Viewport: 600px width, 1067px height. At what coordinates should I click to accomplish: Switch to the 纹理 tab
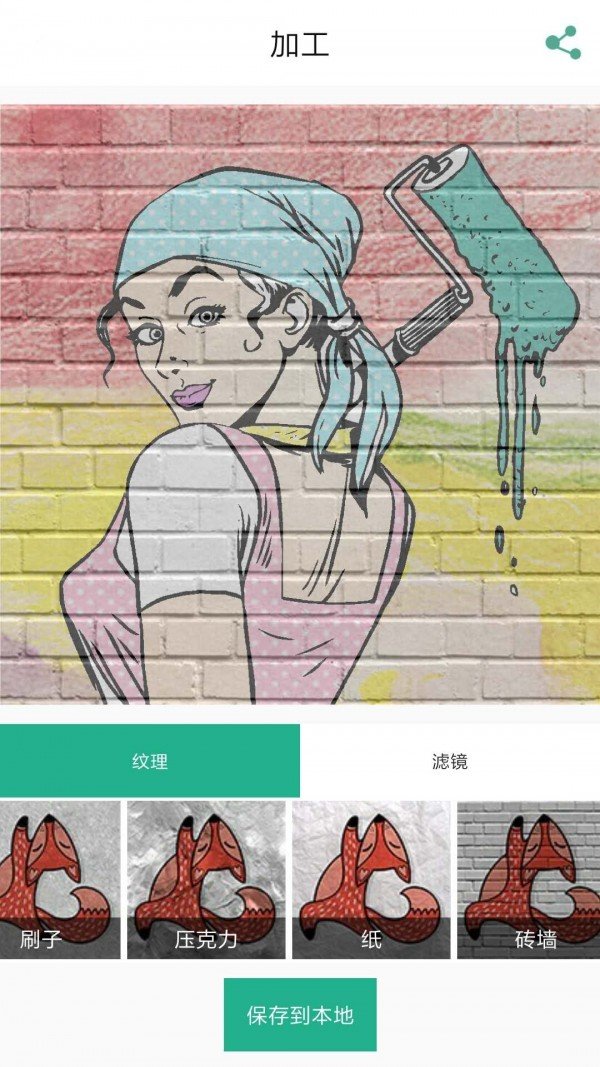pyautogui.click(x=150, y=761)
